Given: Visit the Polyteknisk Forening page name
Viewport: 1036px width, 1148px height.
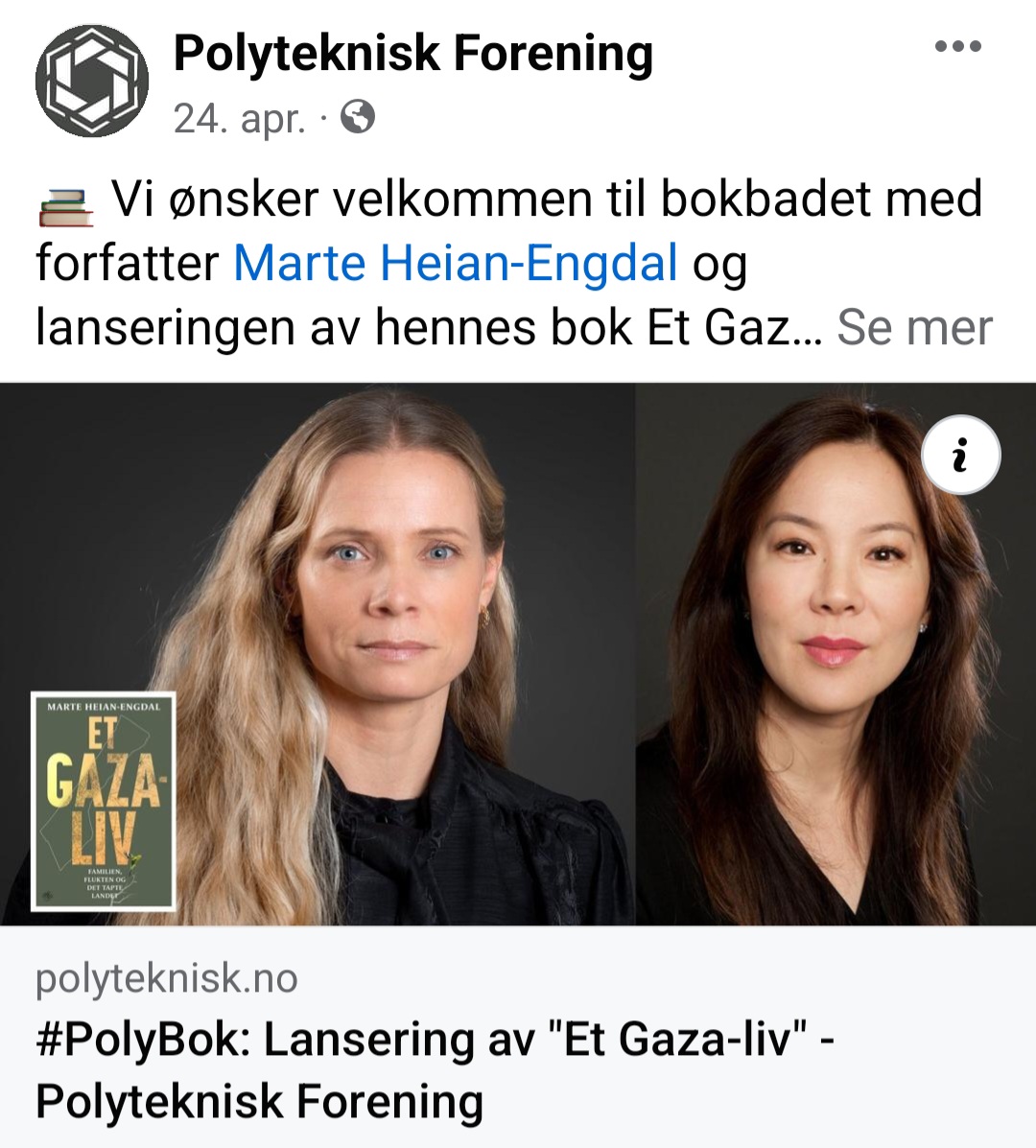Looking at the screenshot, I should coord(412,54).
